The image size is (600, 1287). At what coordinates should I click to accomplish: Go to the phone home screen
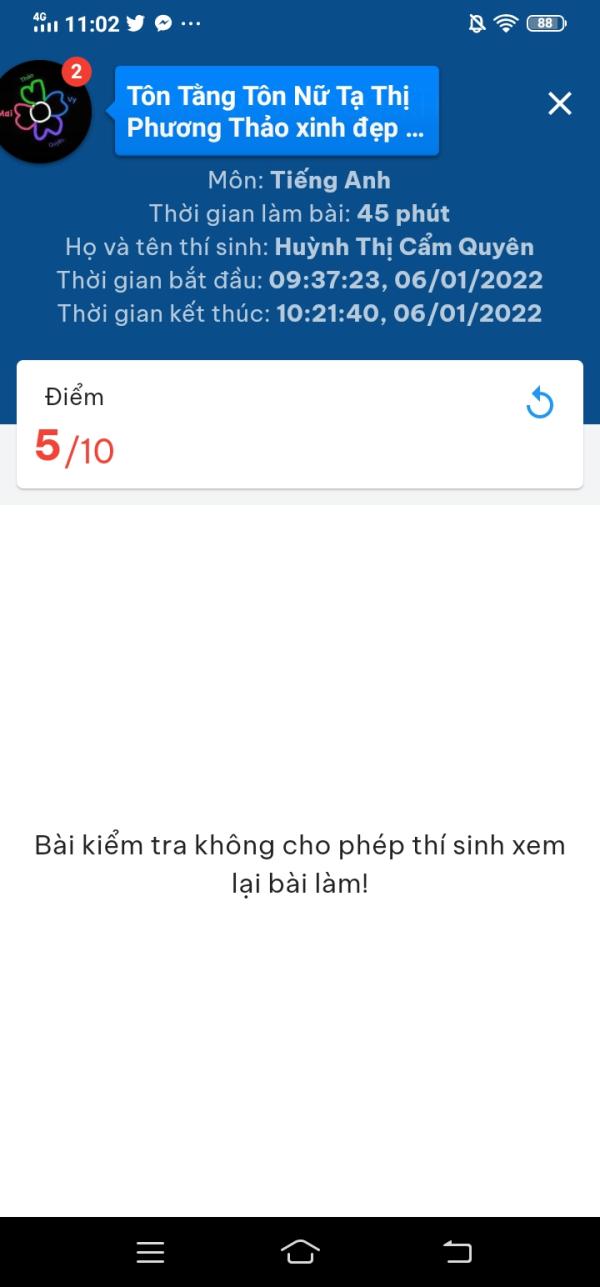[x=300, y=1251]
